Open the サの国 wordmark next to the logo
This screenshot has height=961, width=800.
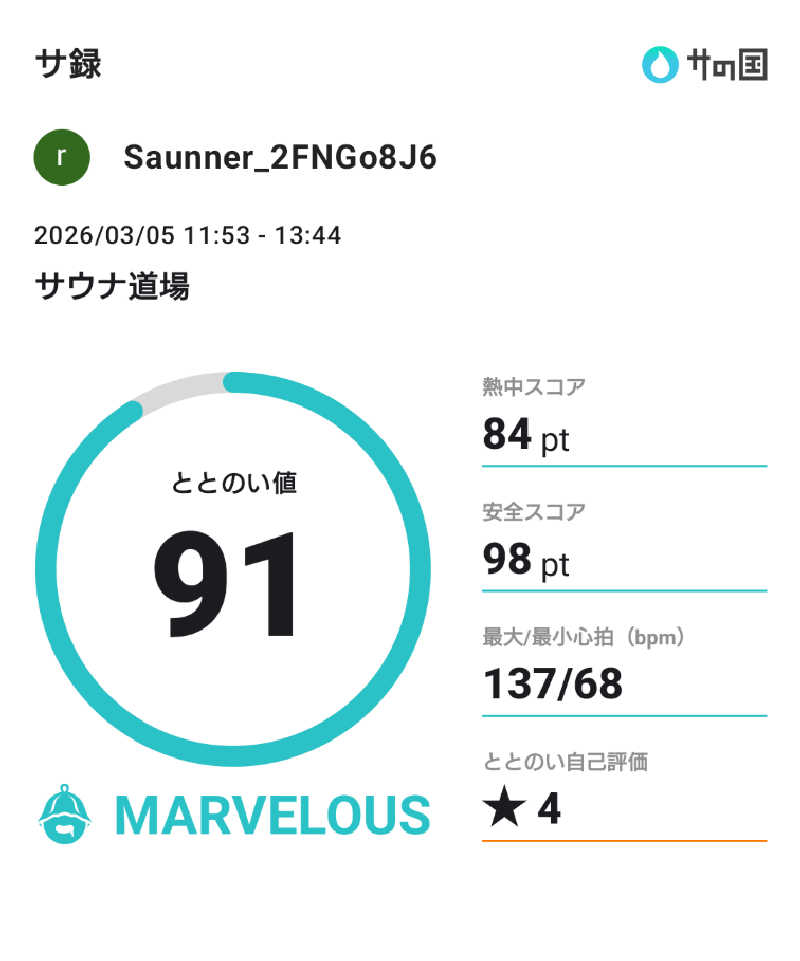click(x=727, y=65)
